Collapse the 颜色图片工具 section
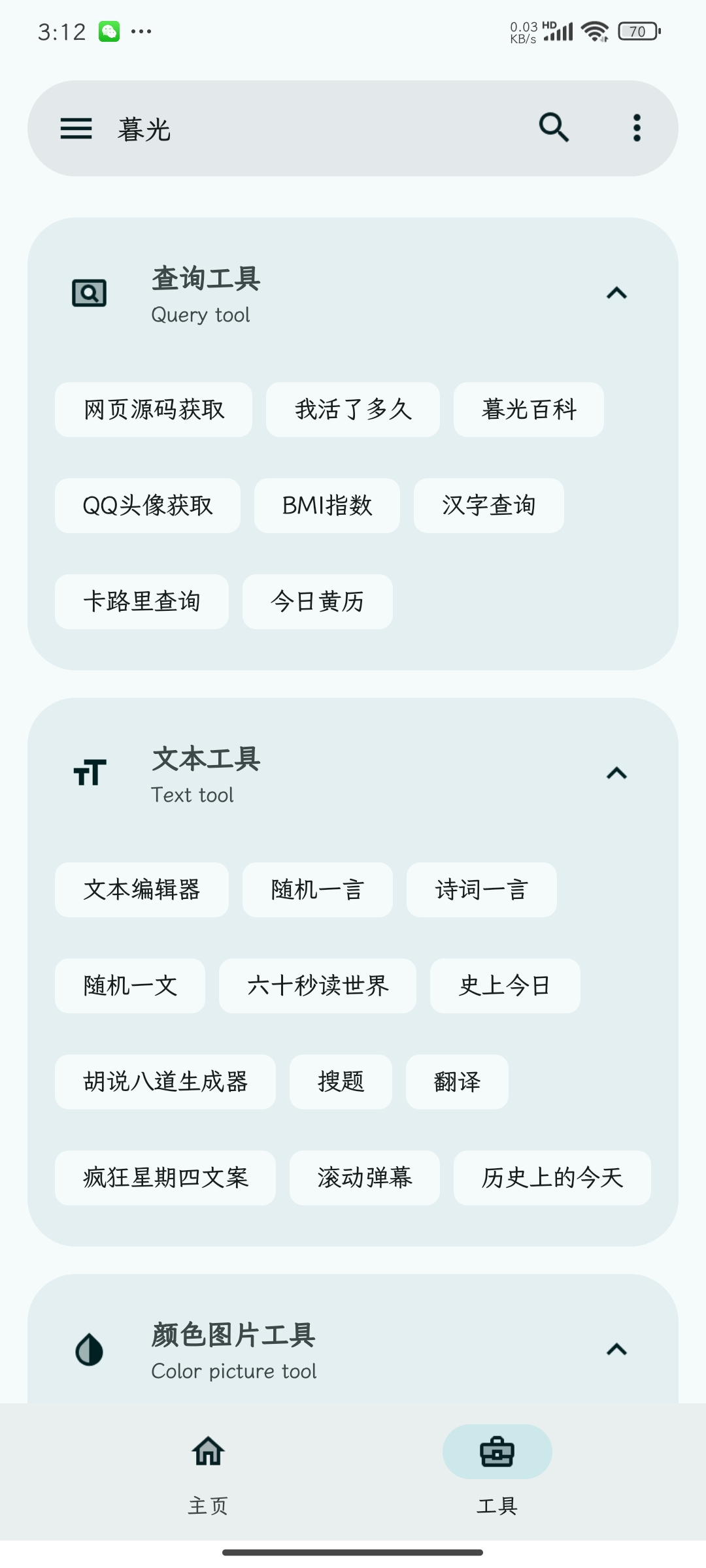 point(616,1350)
